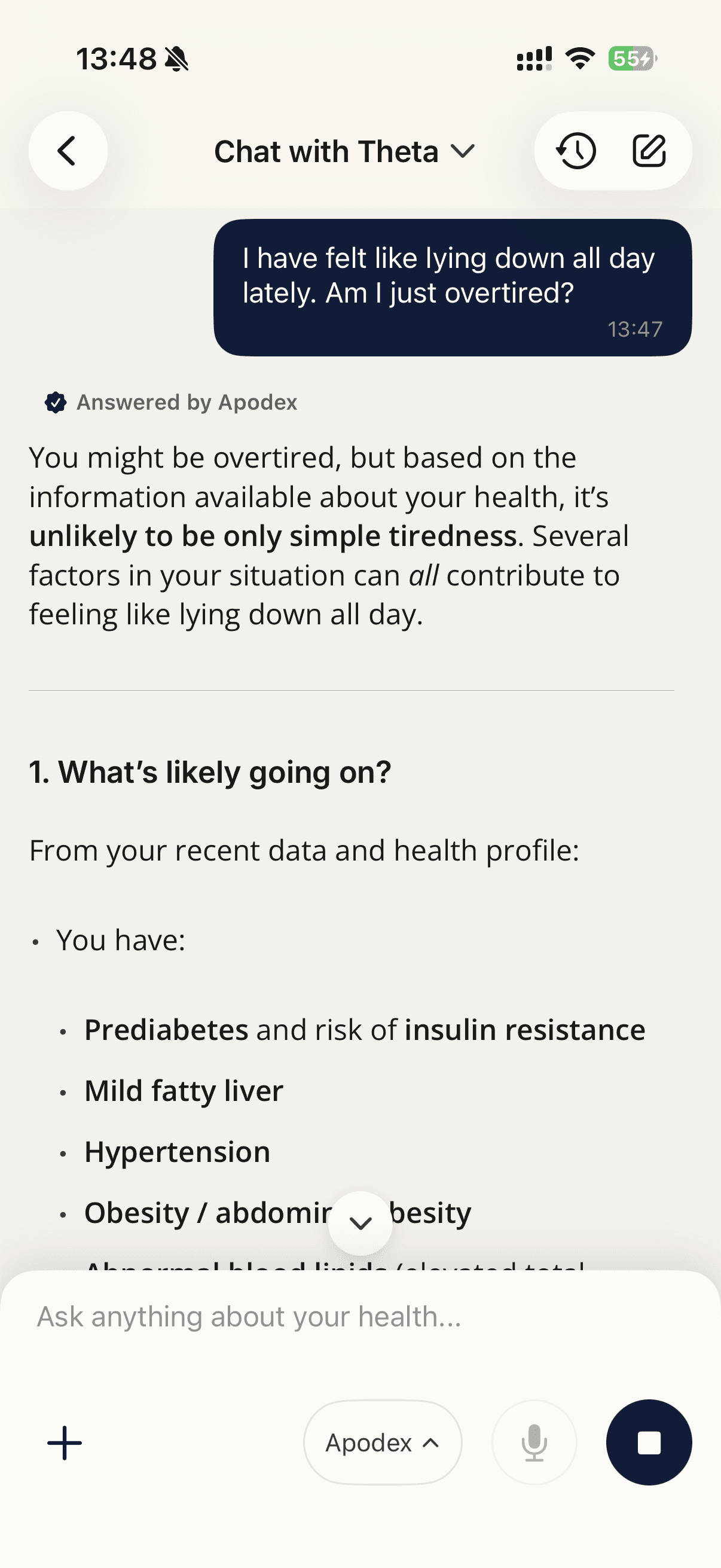Go back using the back arrow
721x1568 pixels.
click(68, 151)
